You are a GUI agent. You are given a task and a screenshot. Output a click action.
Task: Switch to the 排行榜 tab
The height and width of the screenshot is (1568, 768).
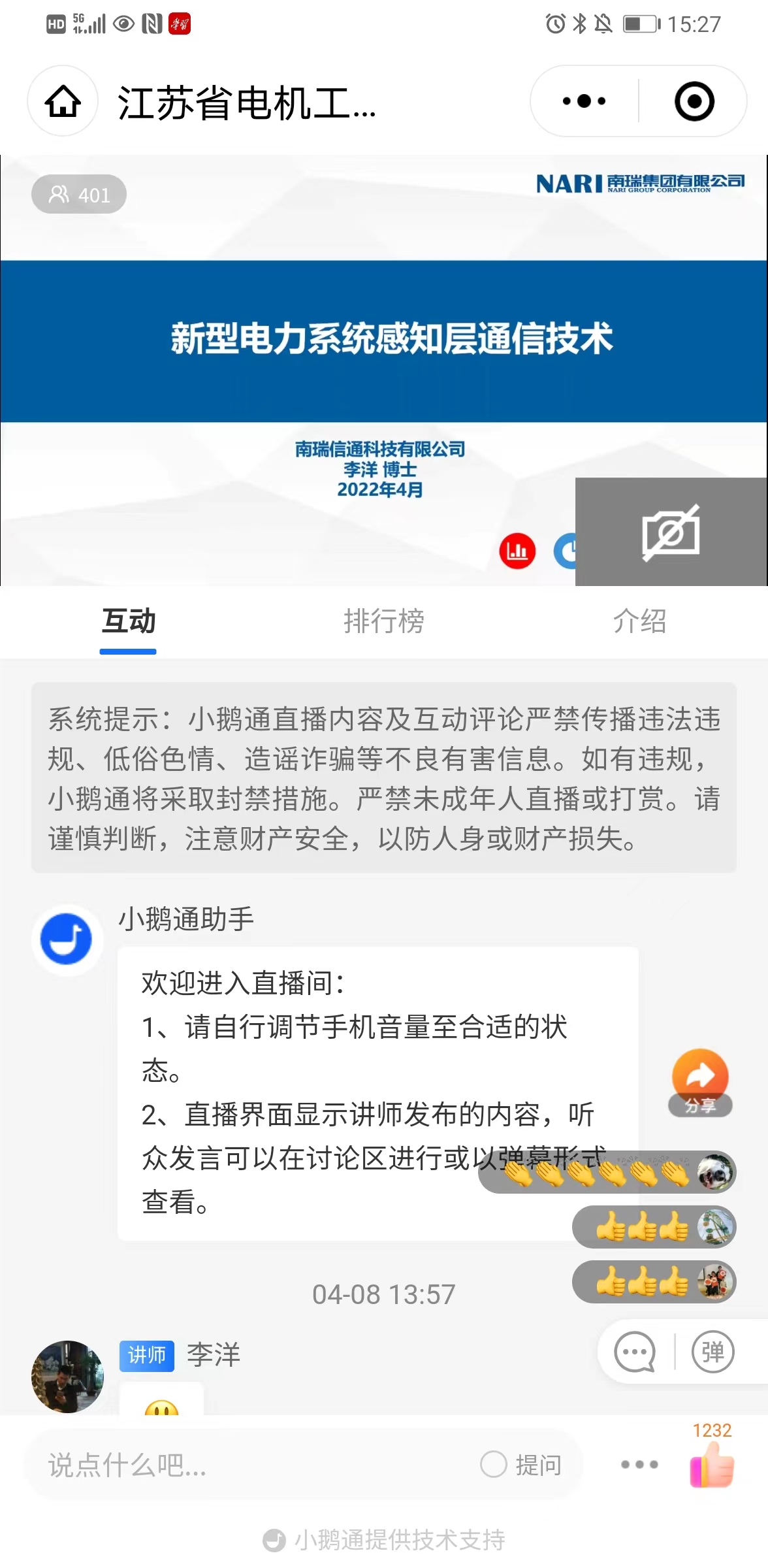click(384, 621)
